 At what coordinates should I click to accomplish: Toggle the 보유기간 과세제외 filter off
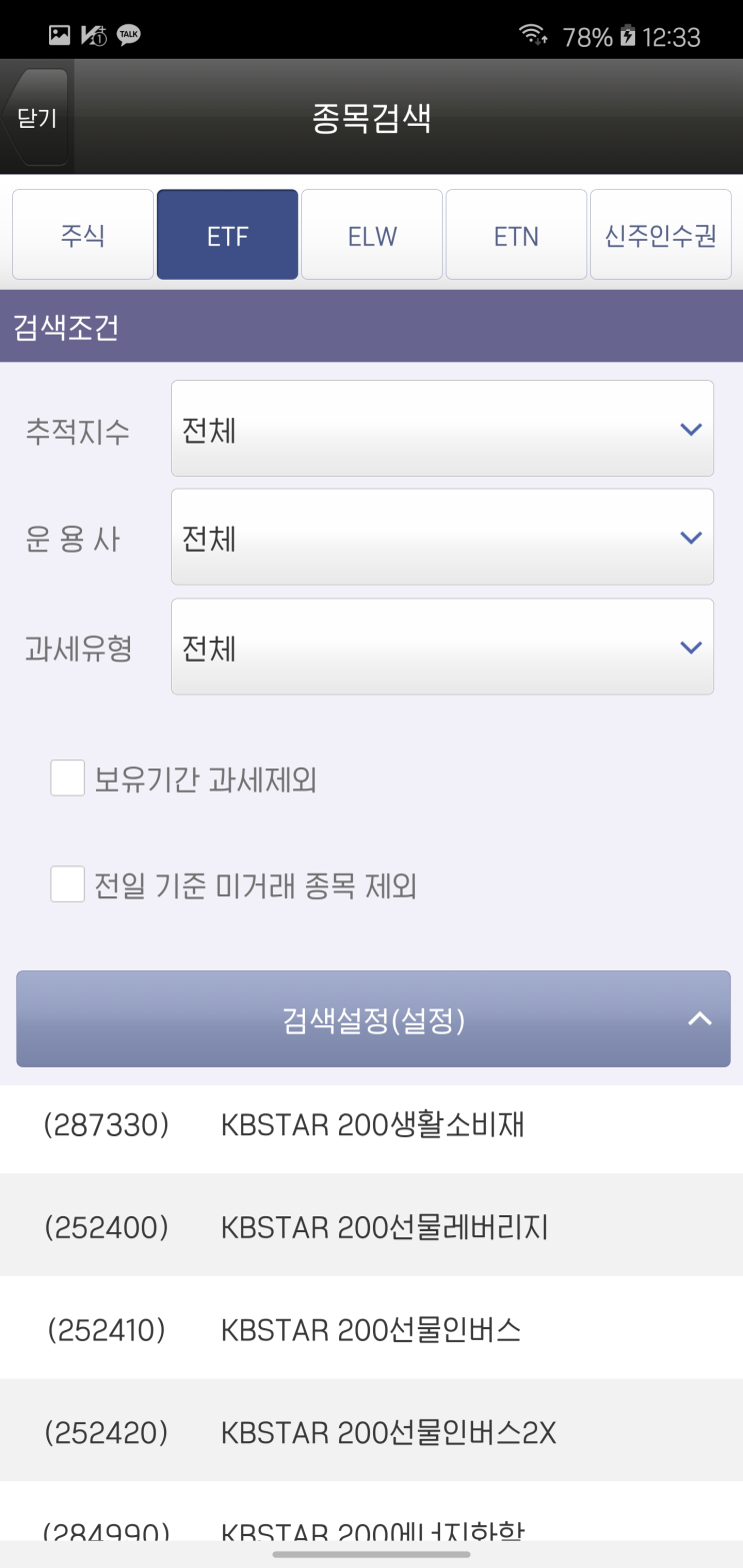[x=66, y=780]
